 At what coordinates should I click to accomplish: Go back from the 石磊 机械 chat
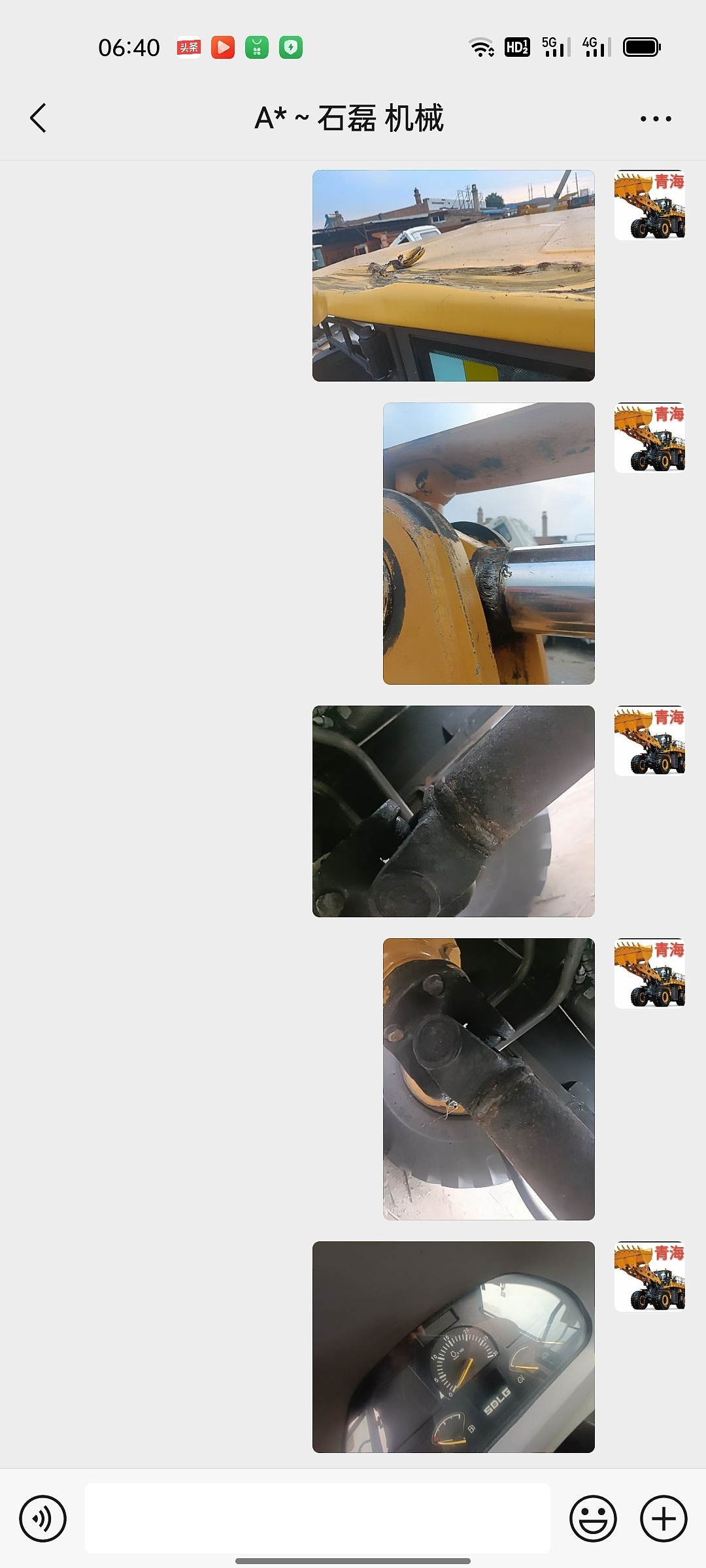[x=39, y=118]
